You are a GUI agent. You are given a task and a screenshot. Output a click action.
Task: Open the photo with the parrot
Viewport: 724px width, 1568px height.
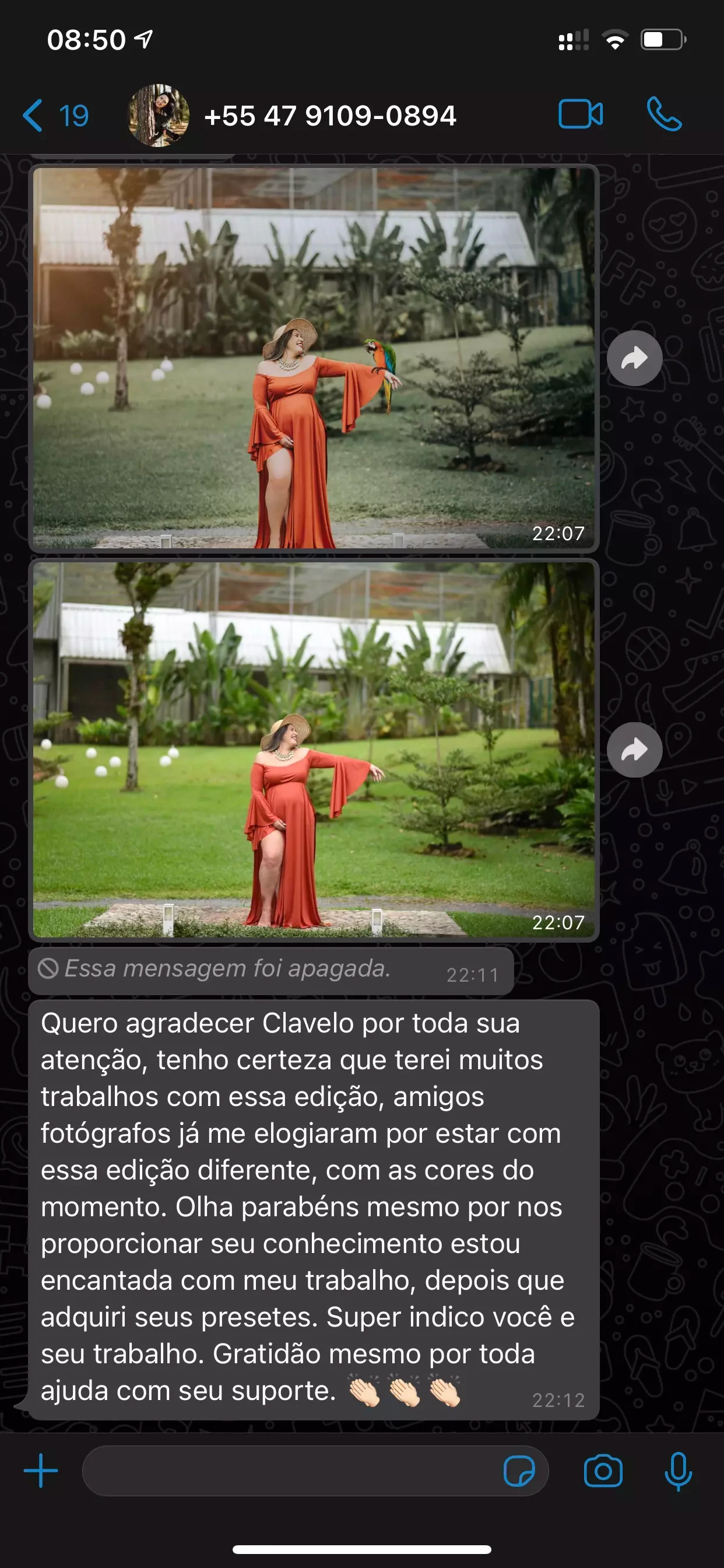314,358
